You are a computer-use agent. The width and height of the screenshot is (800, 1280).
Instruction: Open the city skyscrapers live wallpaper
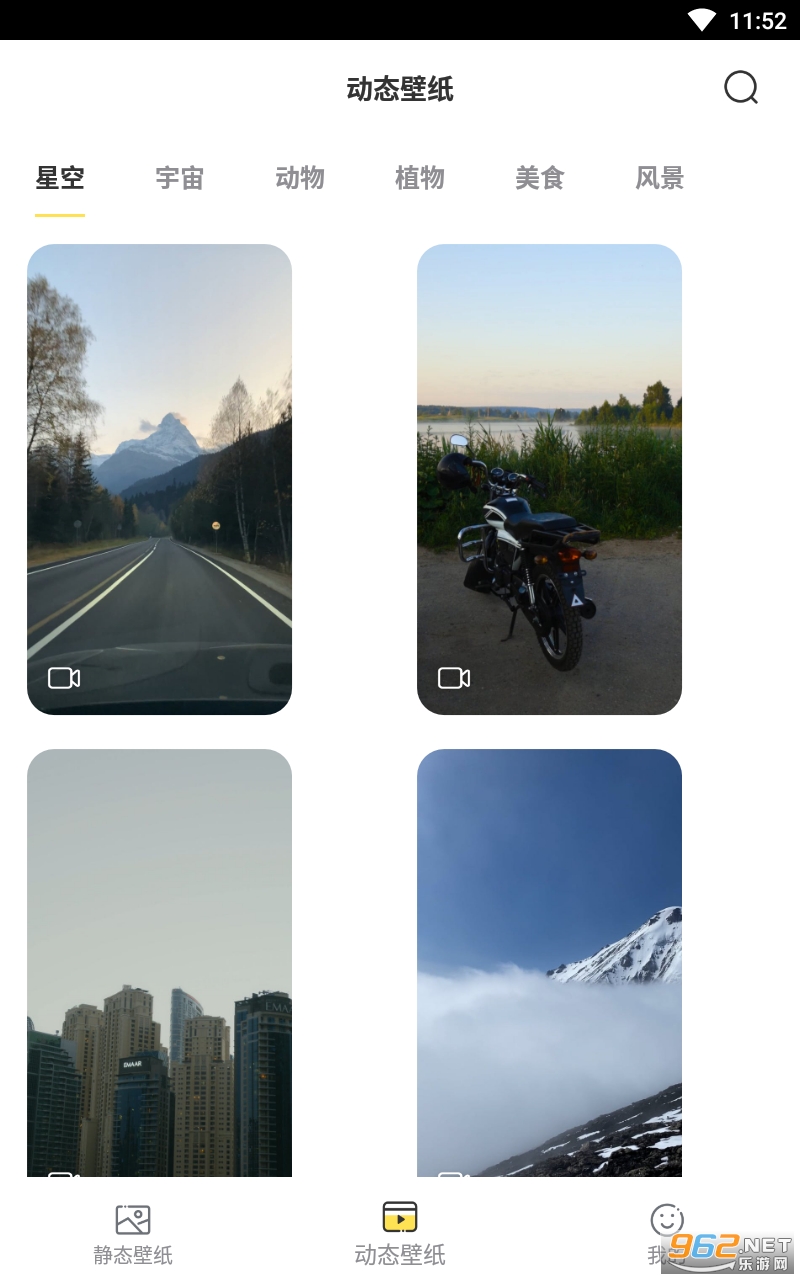pos(159,960)
